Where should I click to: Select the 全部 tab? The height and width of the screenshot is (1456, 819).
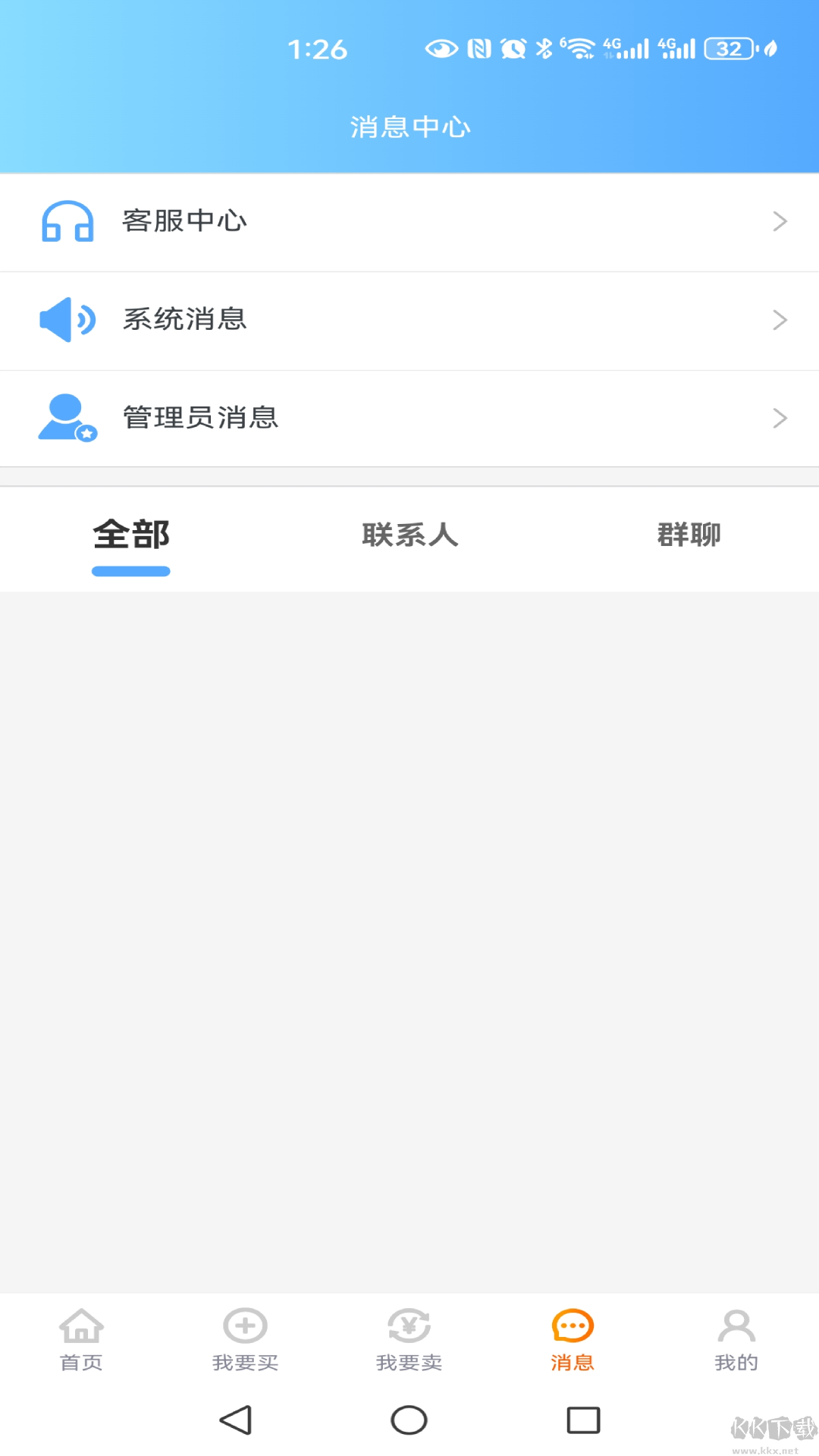click(x=131, y=535)
